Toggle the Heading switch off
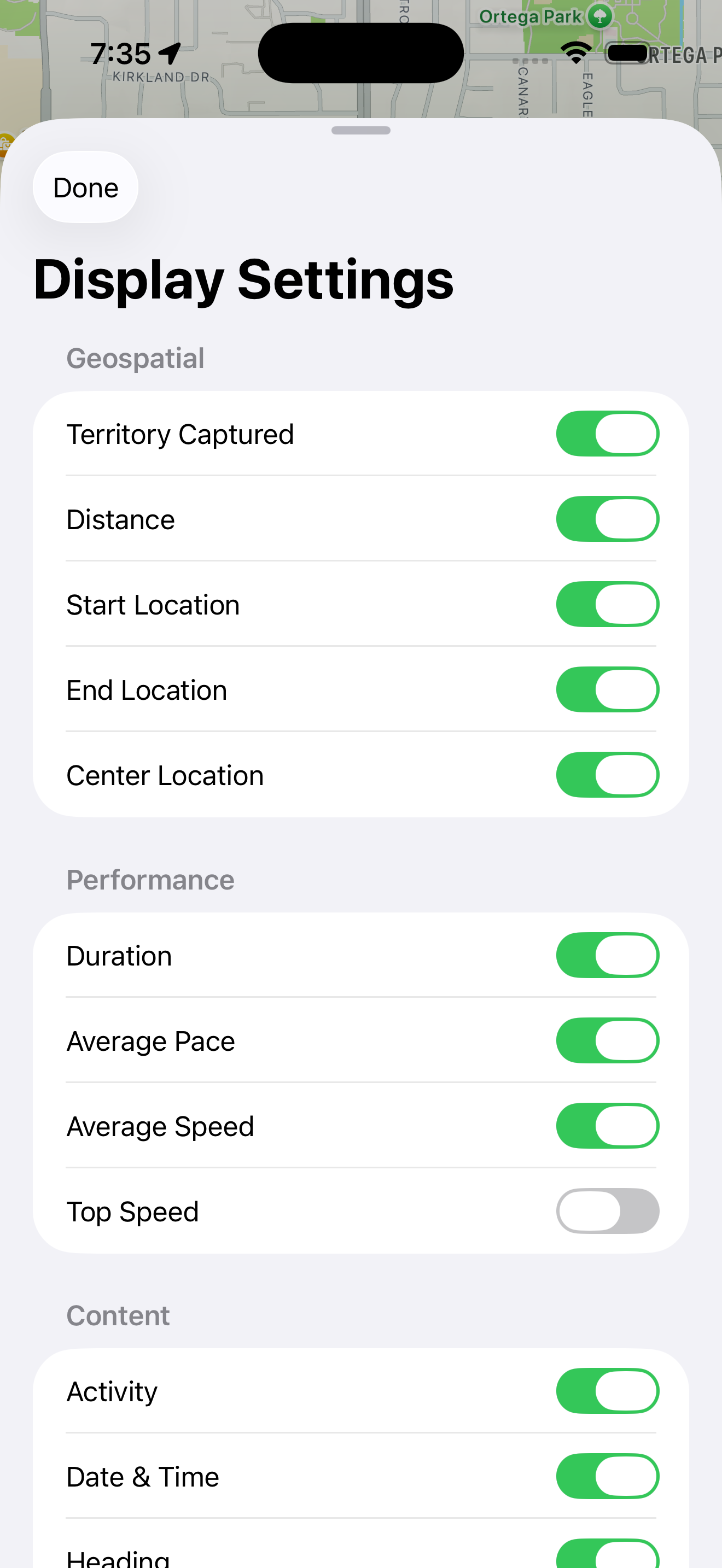722x1568 pixels. [x=607, y=1555]
